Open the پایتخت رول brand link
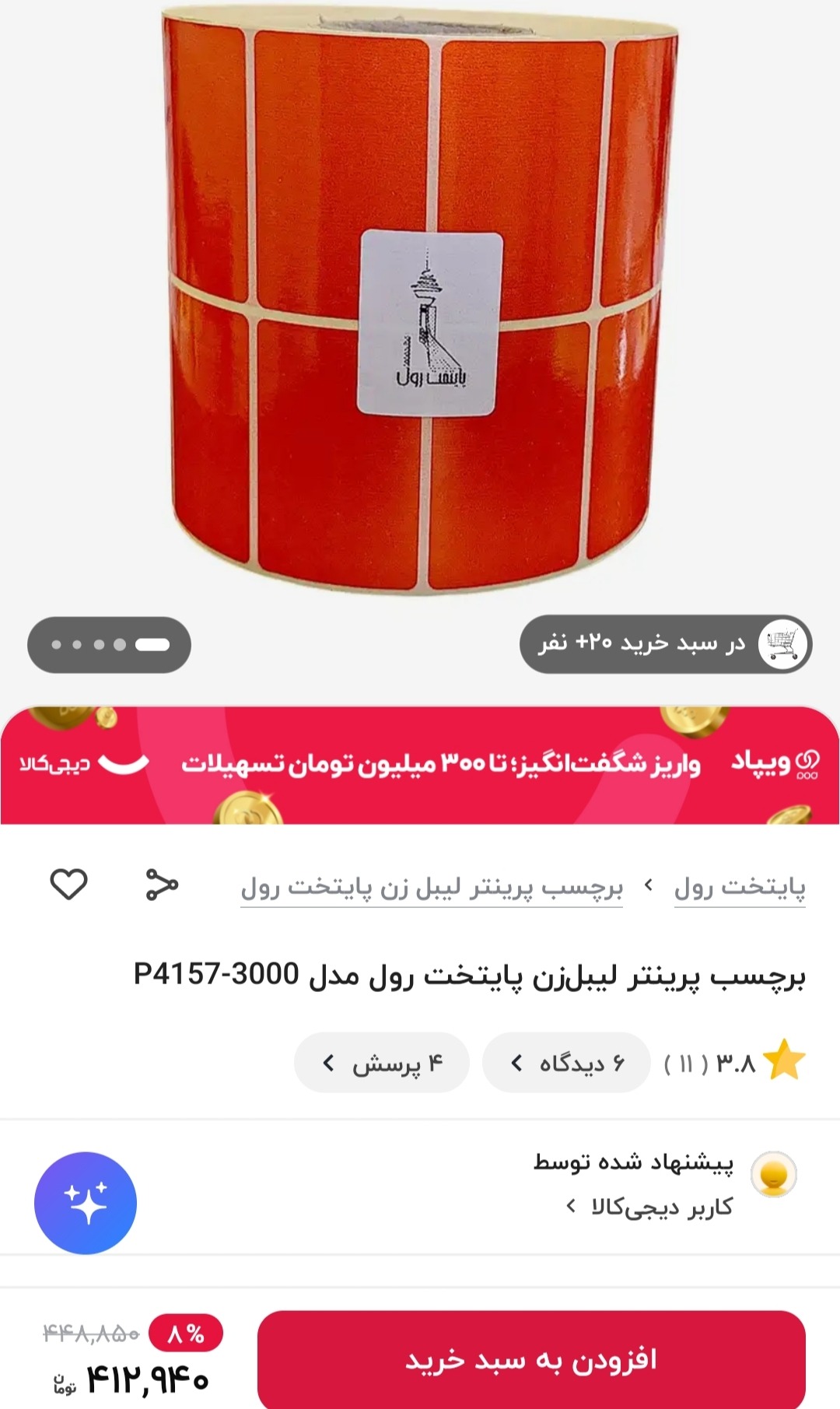840x1409 pixels. tap(739, 887)
